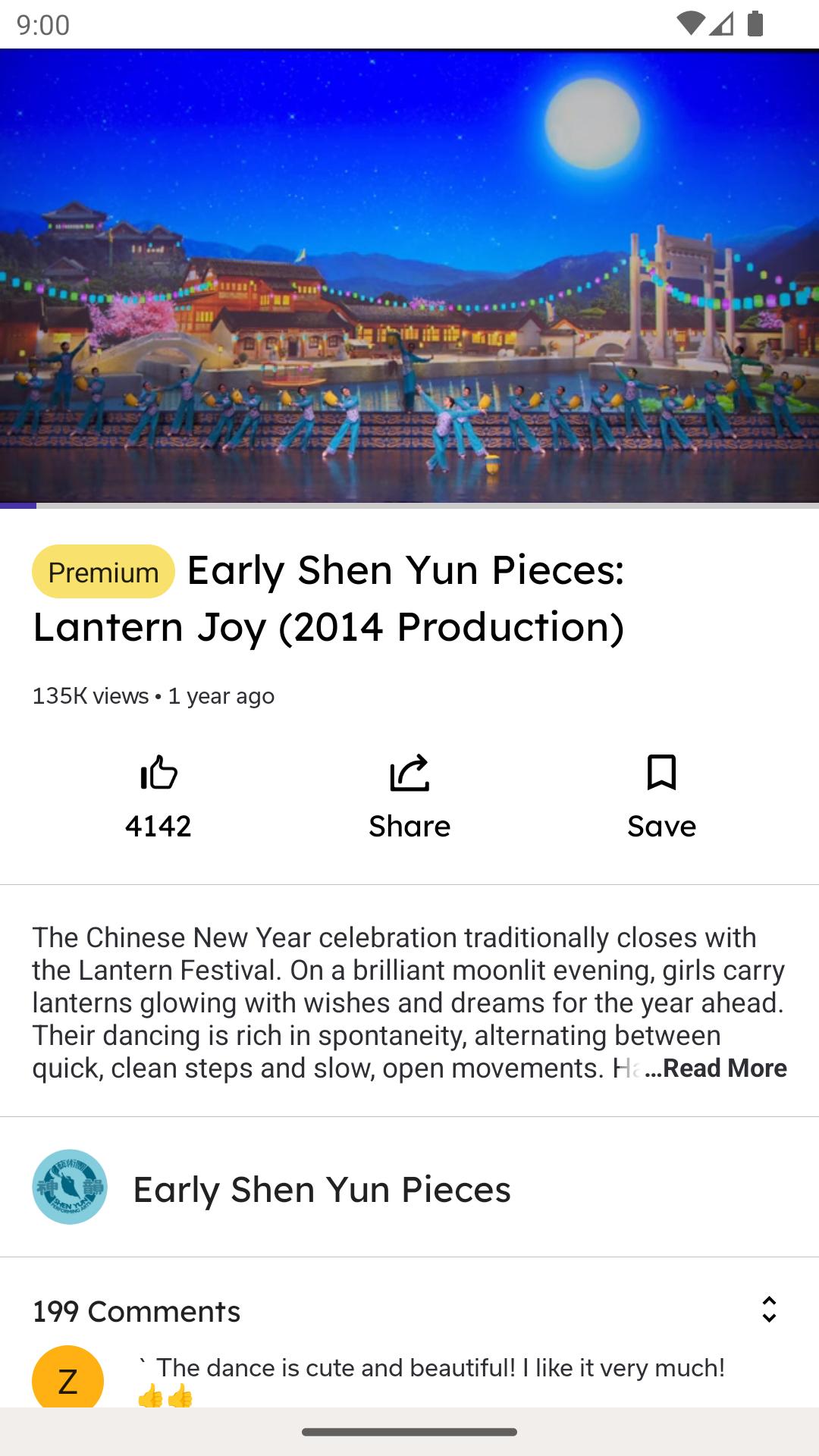
Task: Tap the video player to show controls
Action: pos(409,277)
